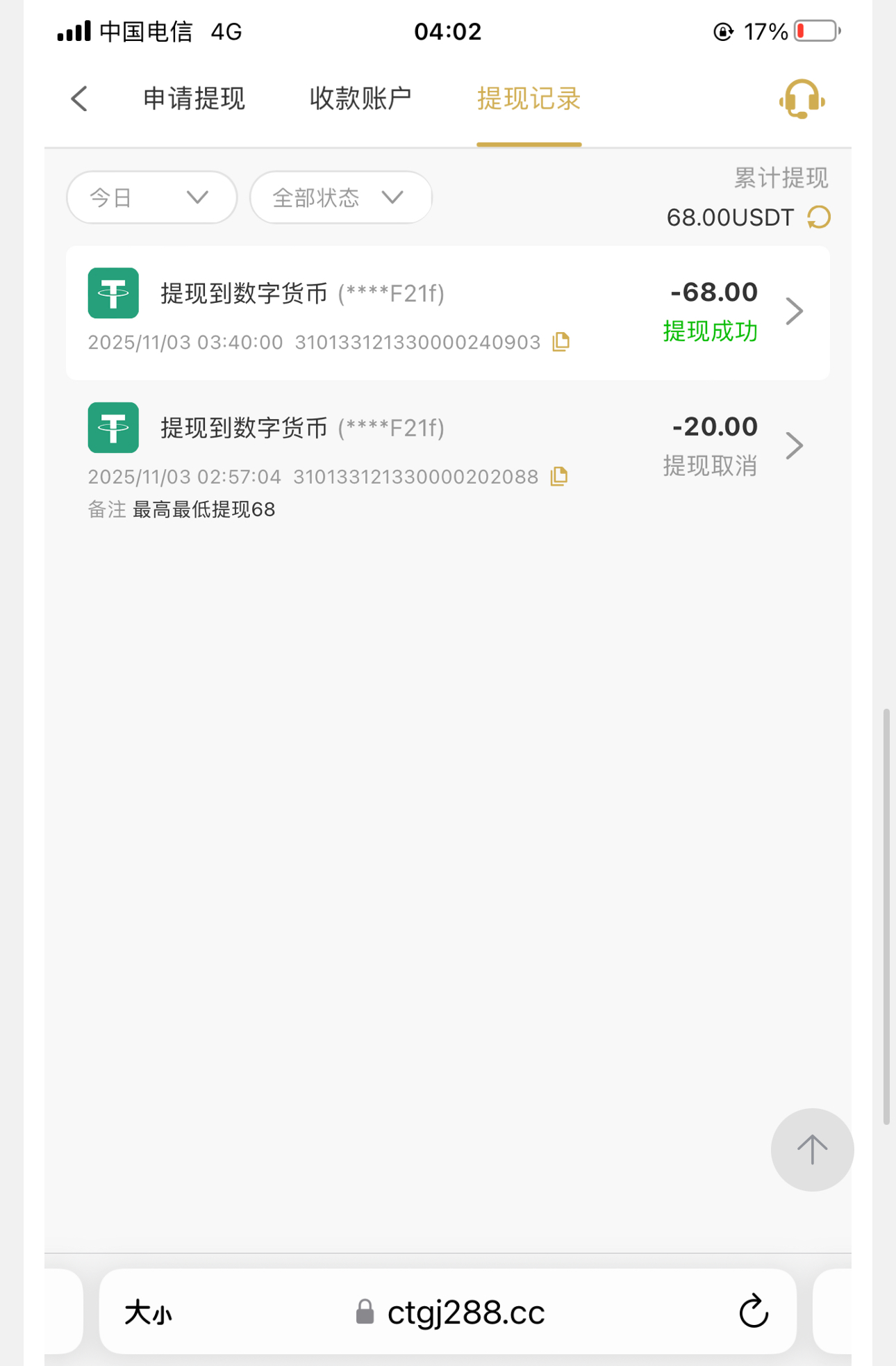Image resolution: width=896 pixels, height=1366 pixels.
Task: Reload the page in the browser
Action: coord(754,1312)
